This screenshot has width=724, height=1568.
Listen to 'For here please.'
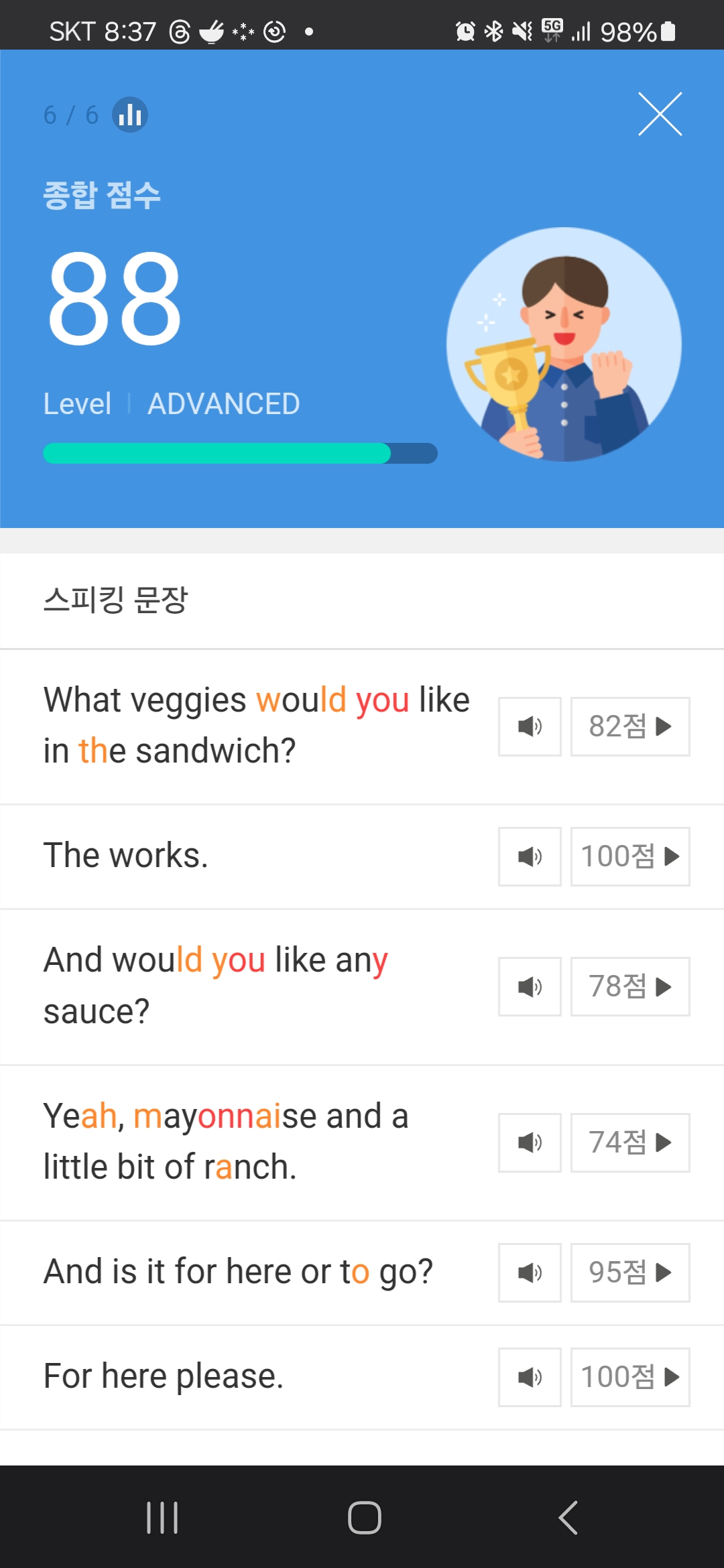point(530,1377)
